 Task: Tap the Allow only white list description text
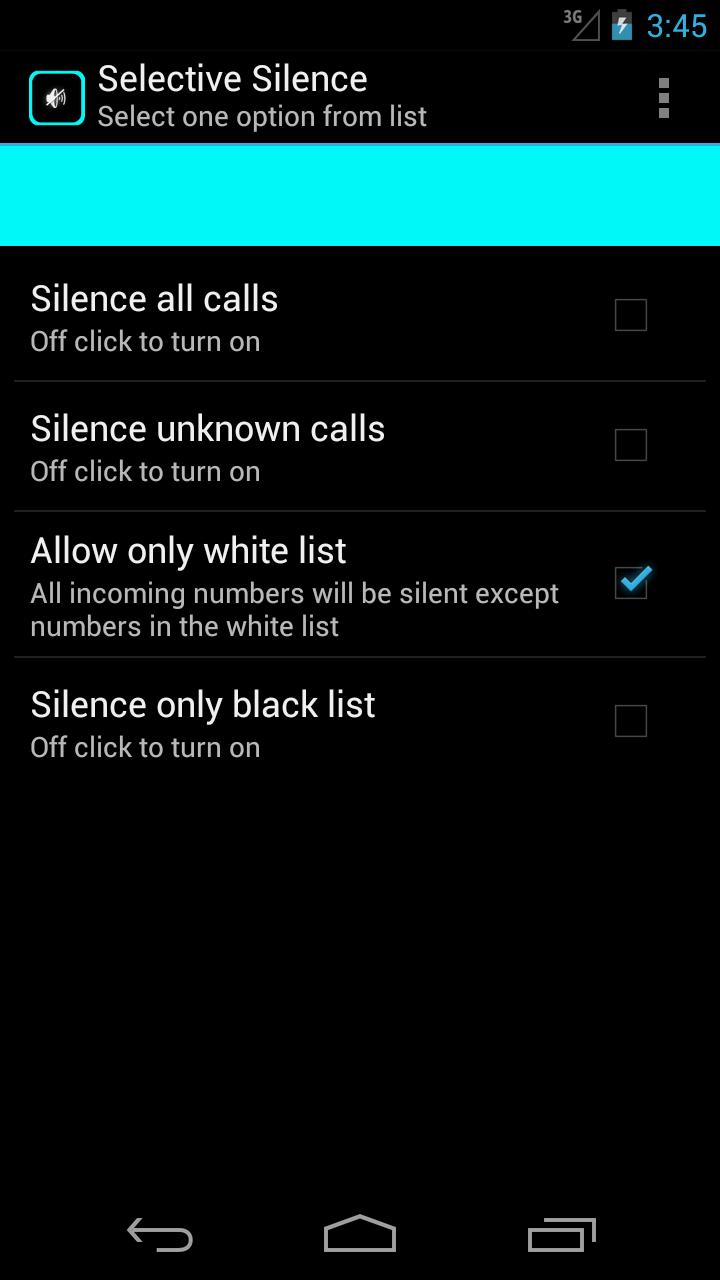pyautogui.click(x=295, y=608)
